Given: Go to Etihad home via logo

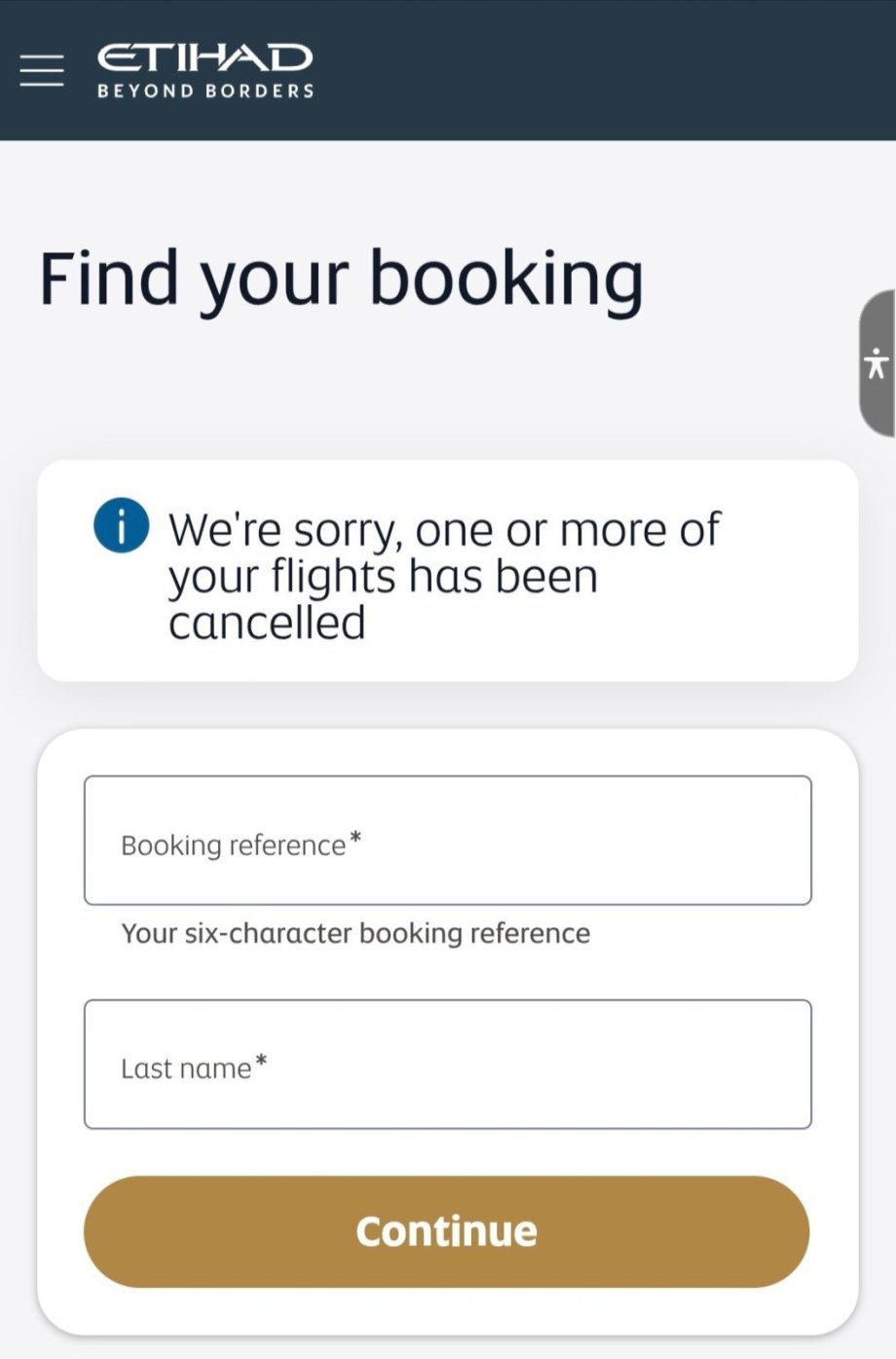Looking at the screenshot, I should 205,70.
